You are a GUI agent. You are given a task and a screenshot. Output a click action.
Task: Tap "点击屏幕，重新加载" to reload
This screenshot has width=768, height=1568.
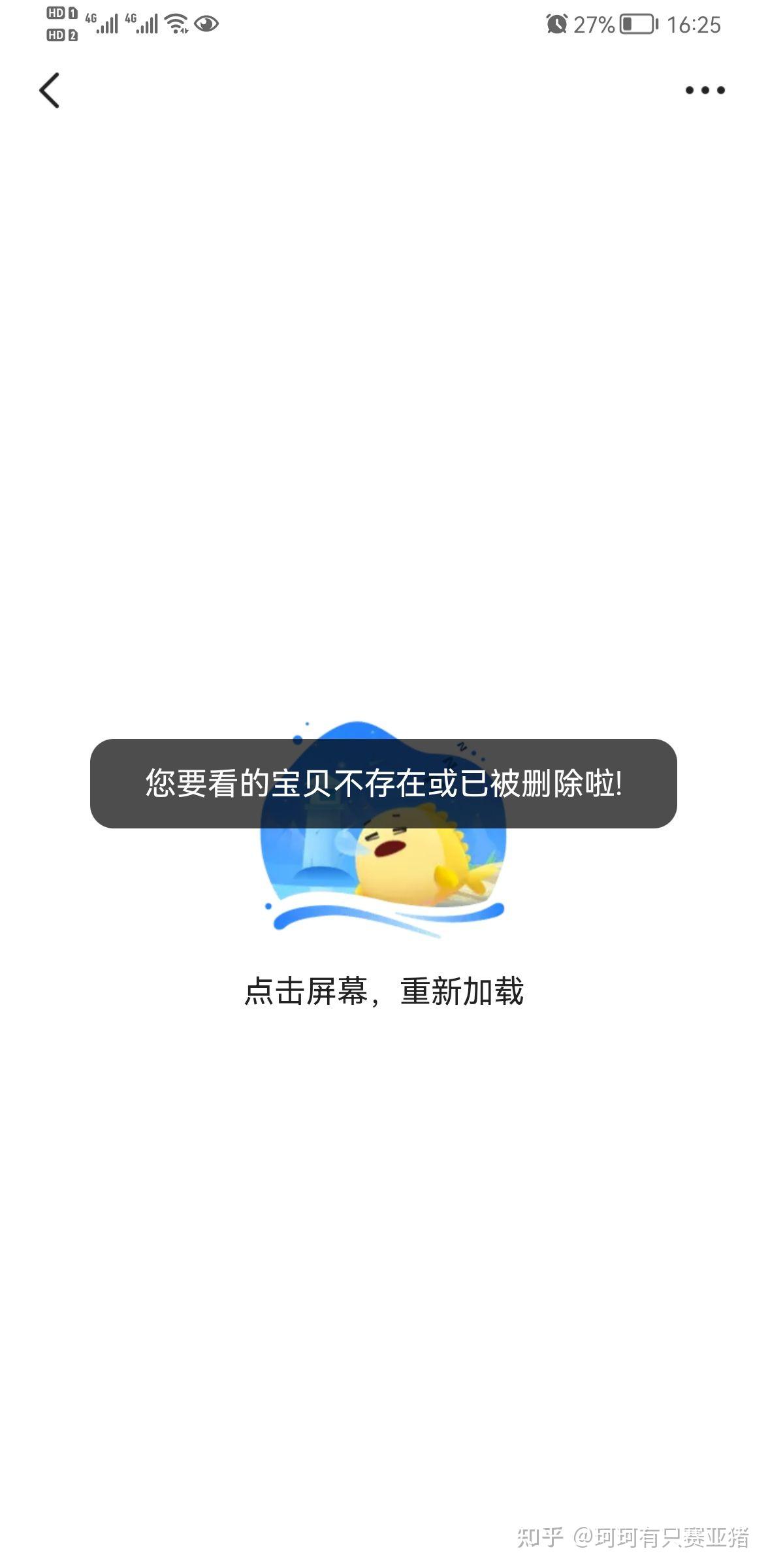(x=383, y=991)
